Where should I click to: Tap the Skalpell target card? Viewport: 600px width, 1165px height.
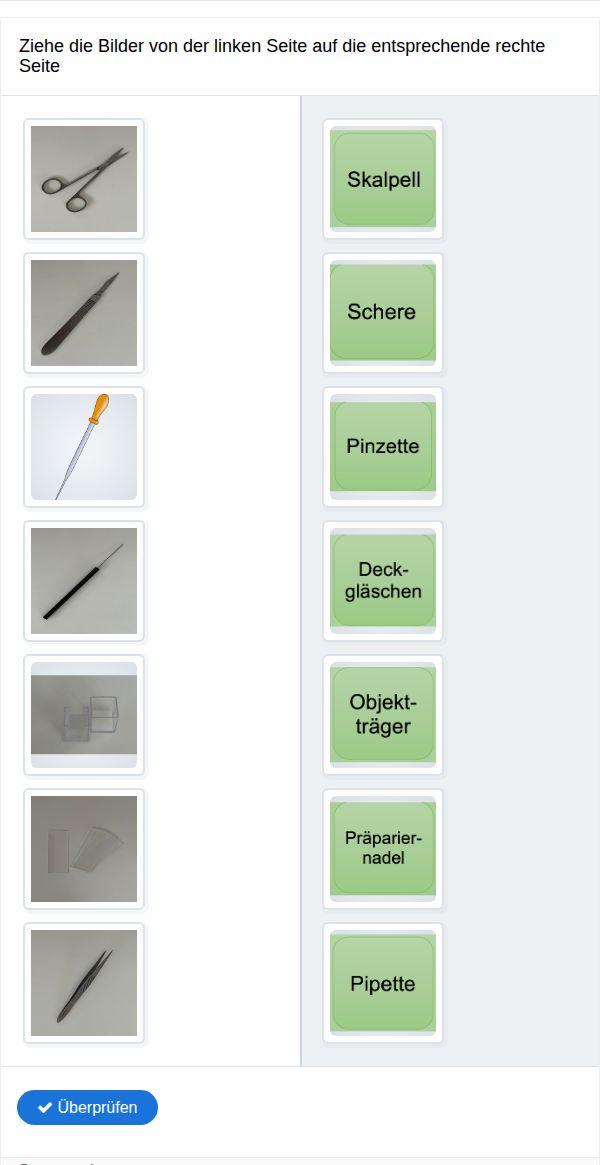click(x=383, y=179)
